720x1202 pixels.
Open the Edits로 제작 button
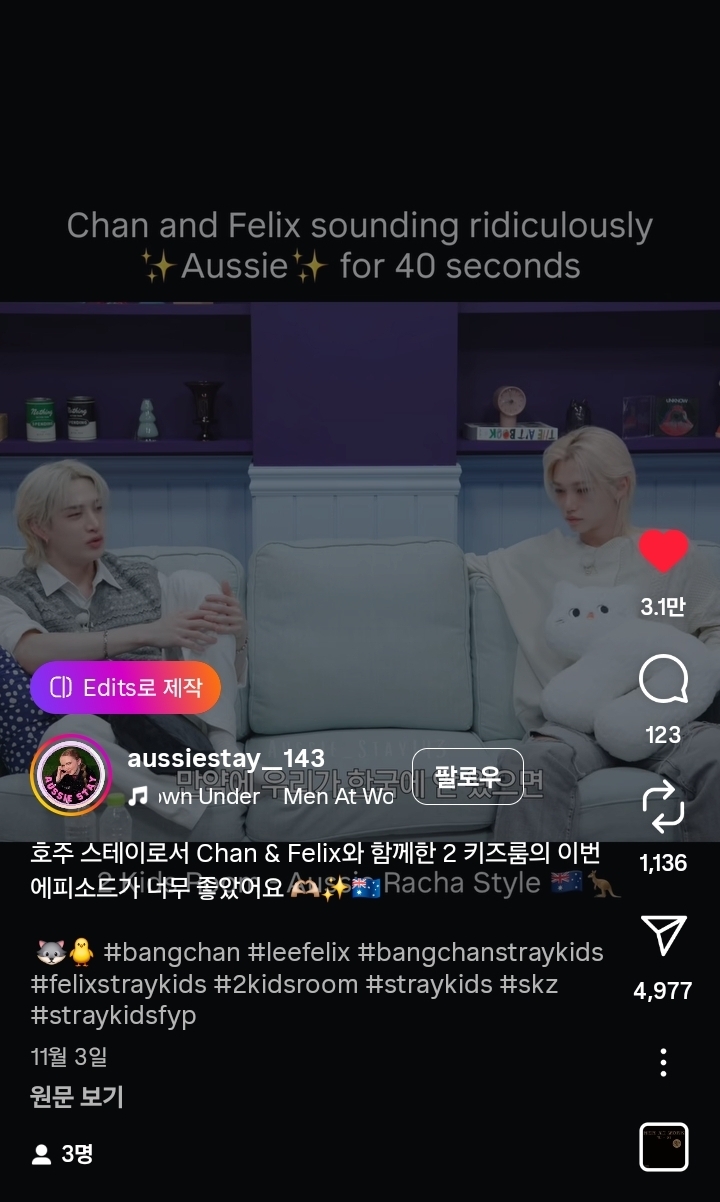coord(125,687)
